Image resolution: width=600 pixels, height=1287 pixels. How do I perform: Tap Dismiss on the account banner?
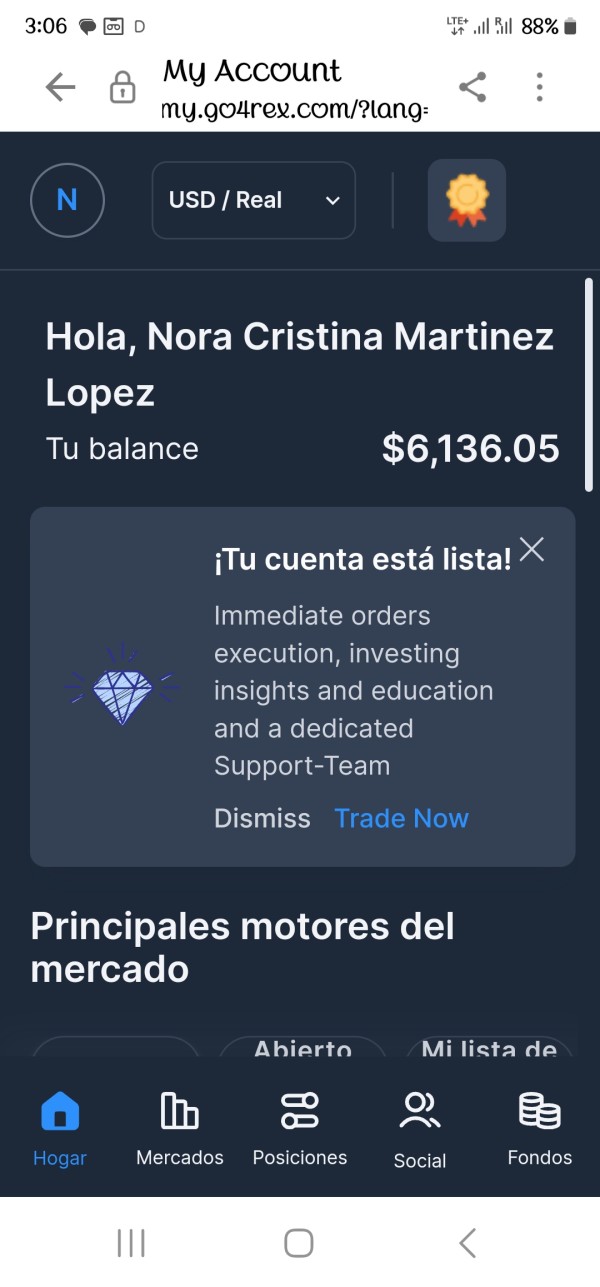[262, 818]
